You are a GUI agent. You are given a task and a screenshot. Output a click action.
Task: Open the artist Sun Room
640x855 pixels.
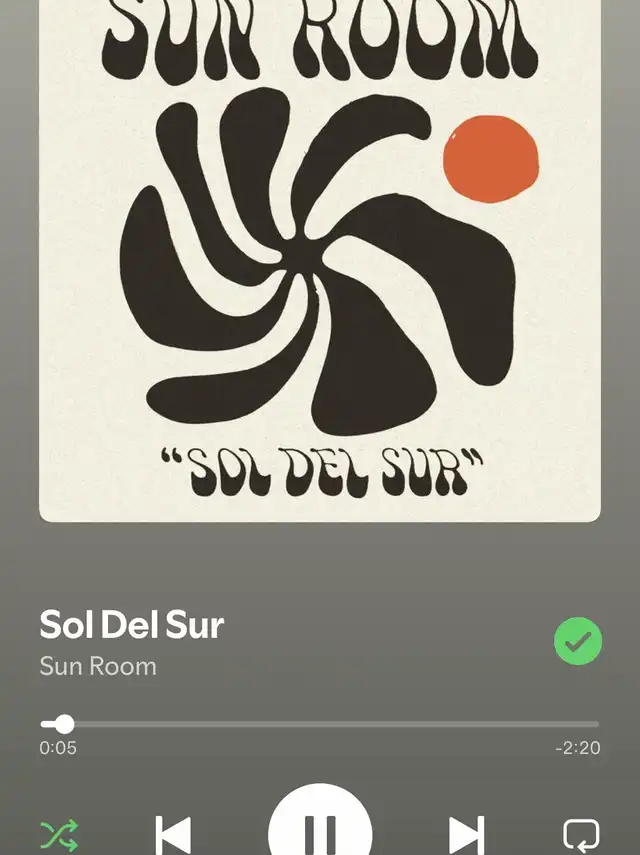tap(98, 666)
